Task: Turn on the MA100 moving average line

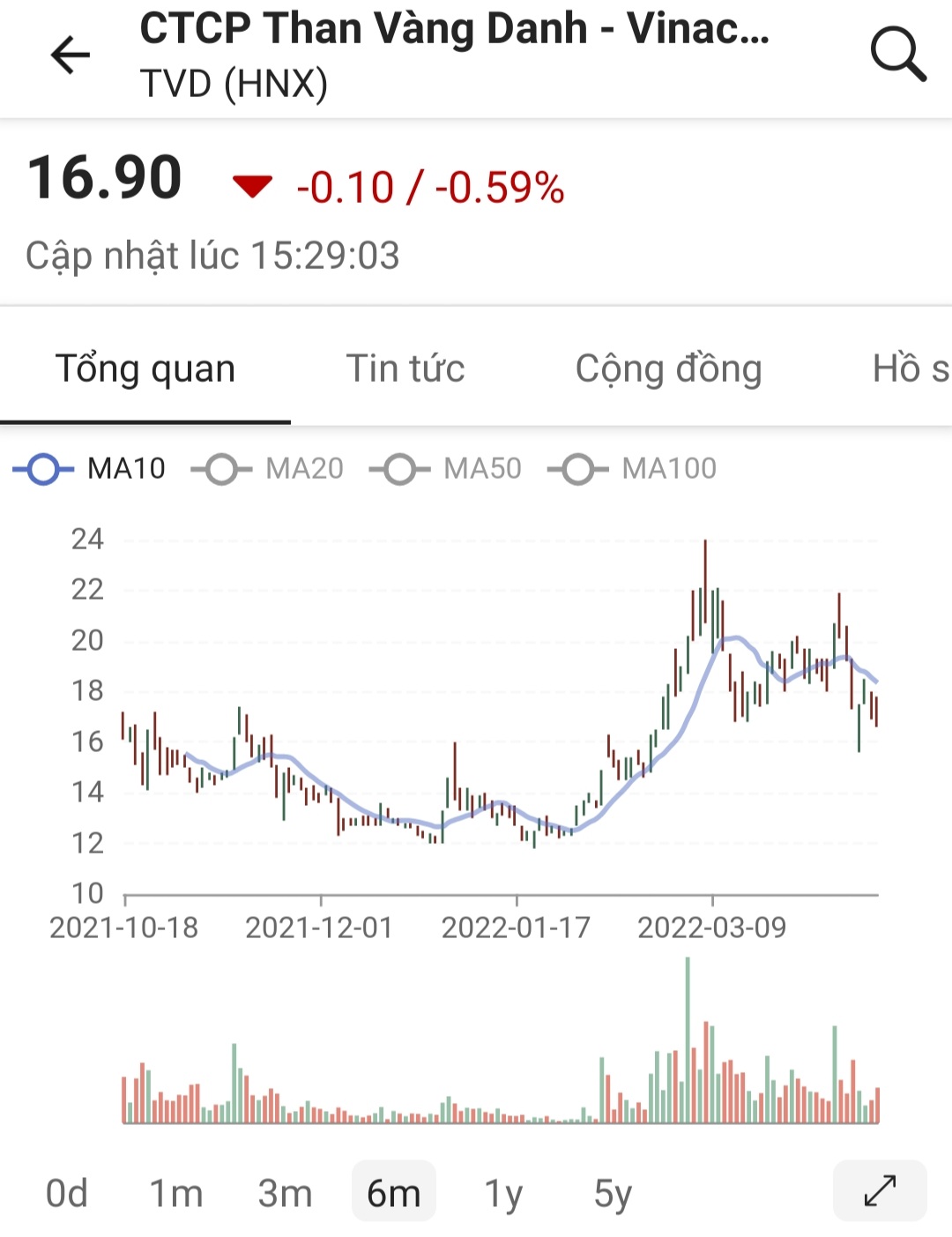Action: click(x=633, y=468)
